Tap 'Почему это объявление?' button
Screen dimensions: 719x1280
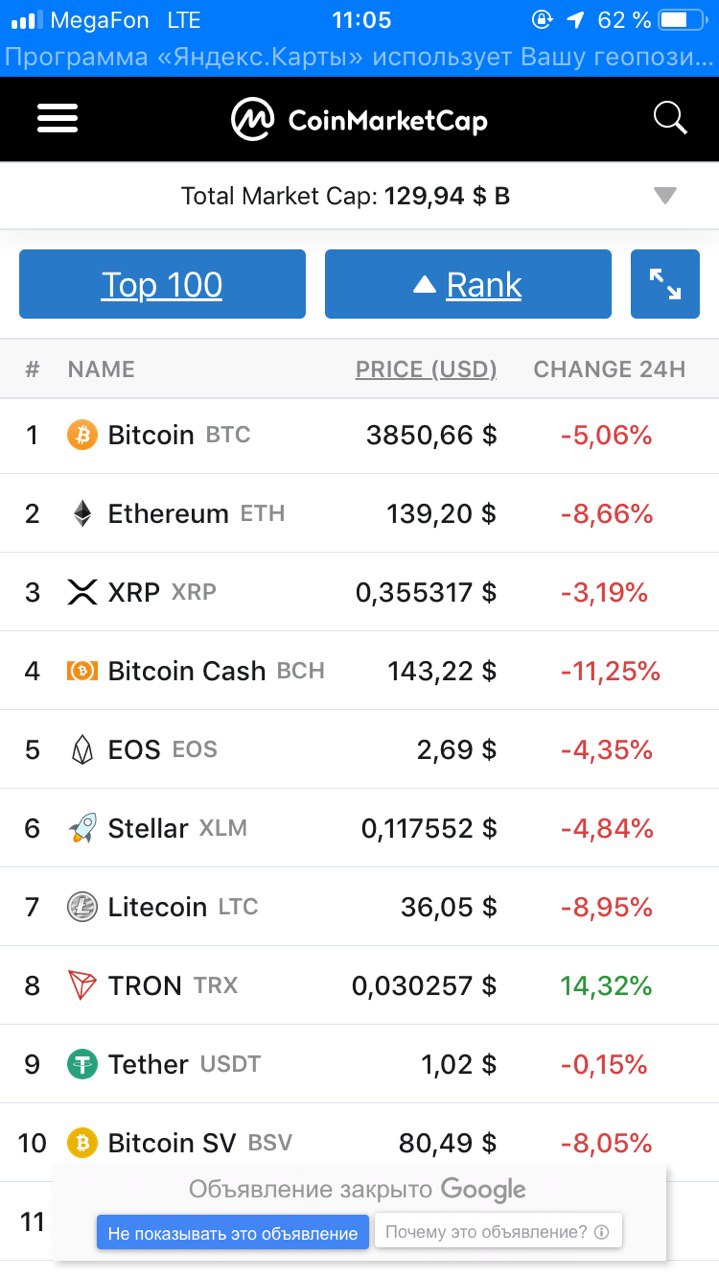point(498,1232)
